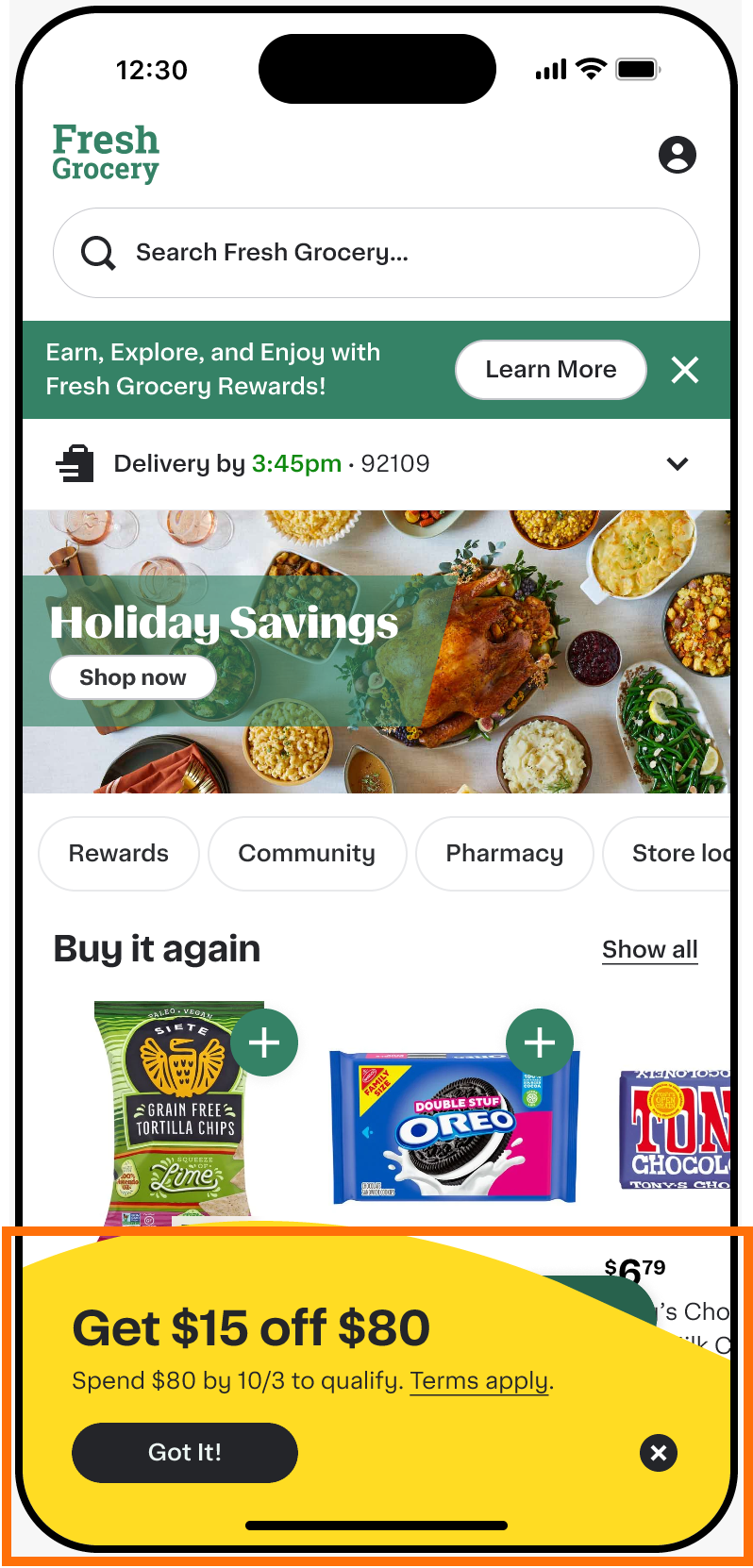Close the $15 off promo sheet
Screen dimensions: 753x1568
point(659,1453)
